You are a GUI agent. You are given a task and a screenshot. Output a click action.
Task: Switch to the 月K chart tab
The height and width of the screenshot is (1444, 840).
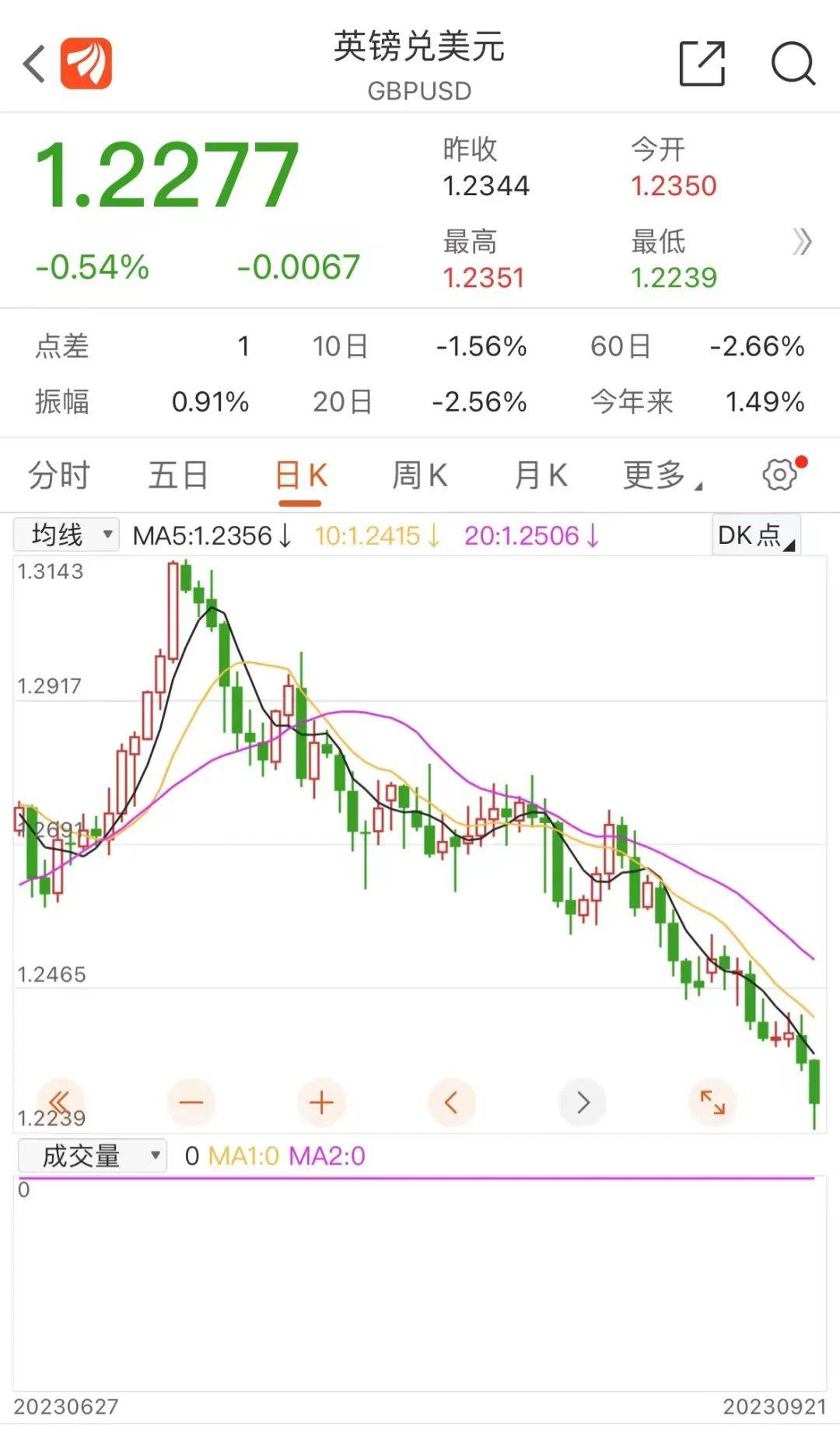click(x=541, y=475)
